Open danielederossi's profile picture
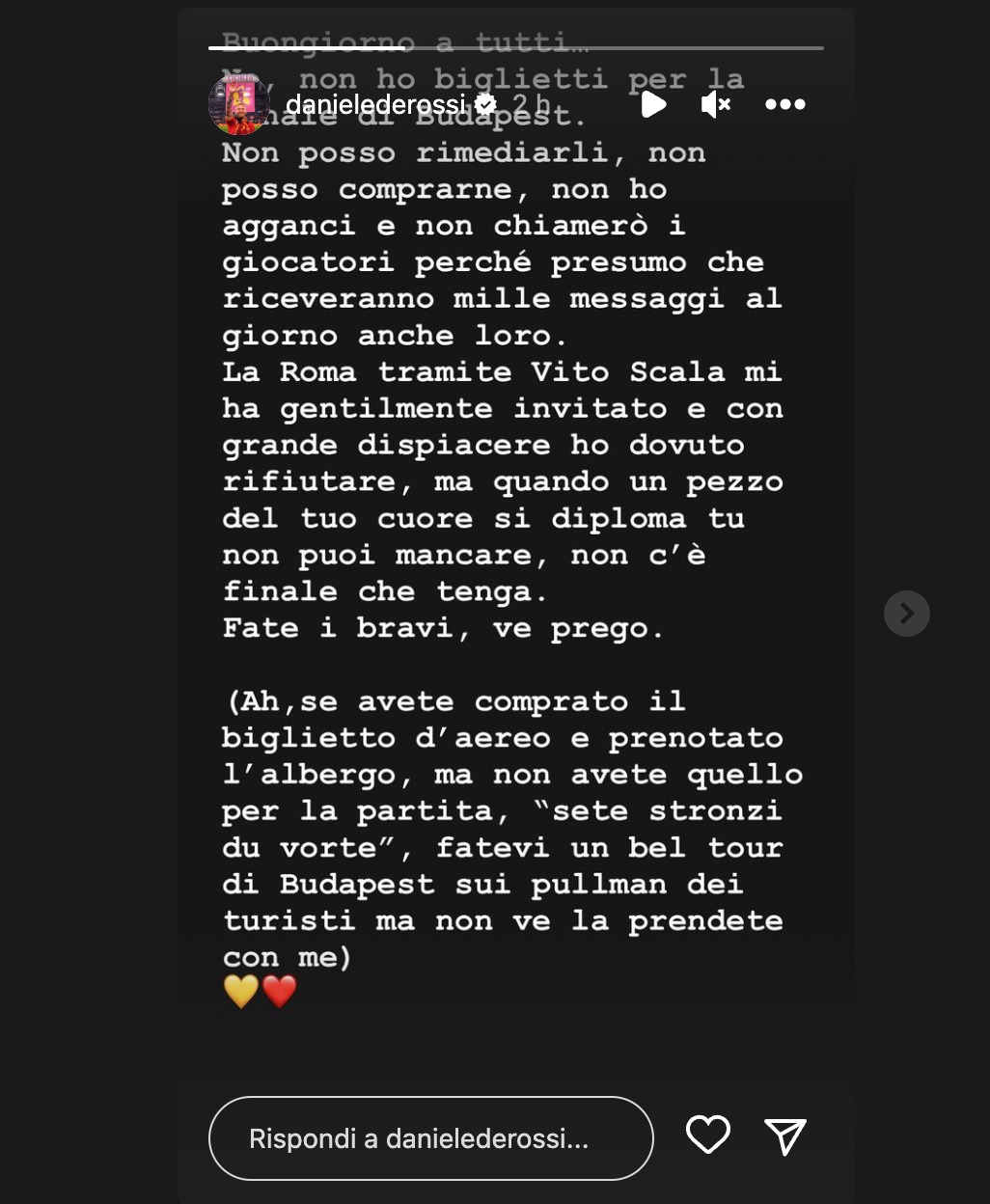Viewport: 990px width, 1204px height. (x=238, y=104)
